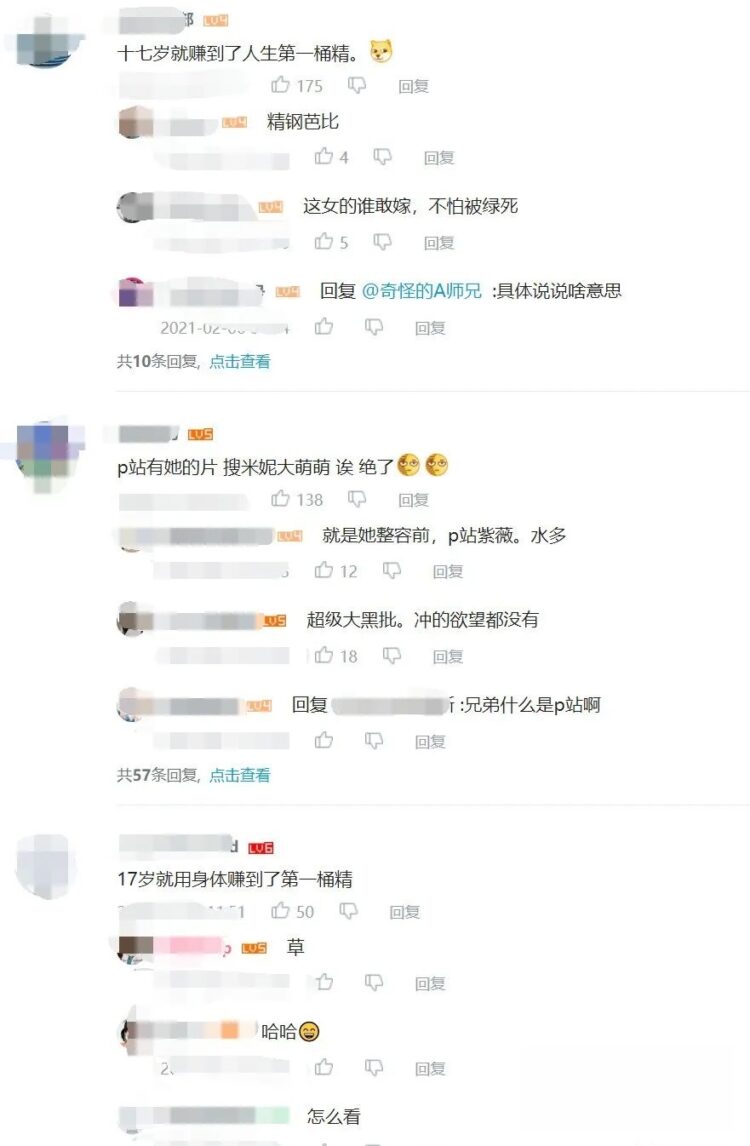View all 10 replies via 点击查看
The width and height of the screenshot is (750, 1146).
click(x=239, y=362)
